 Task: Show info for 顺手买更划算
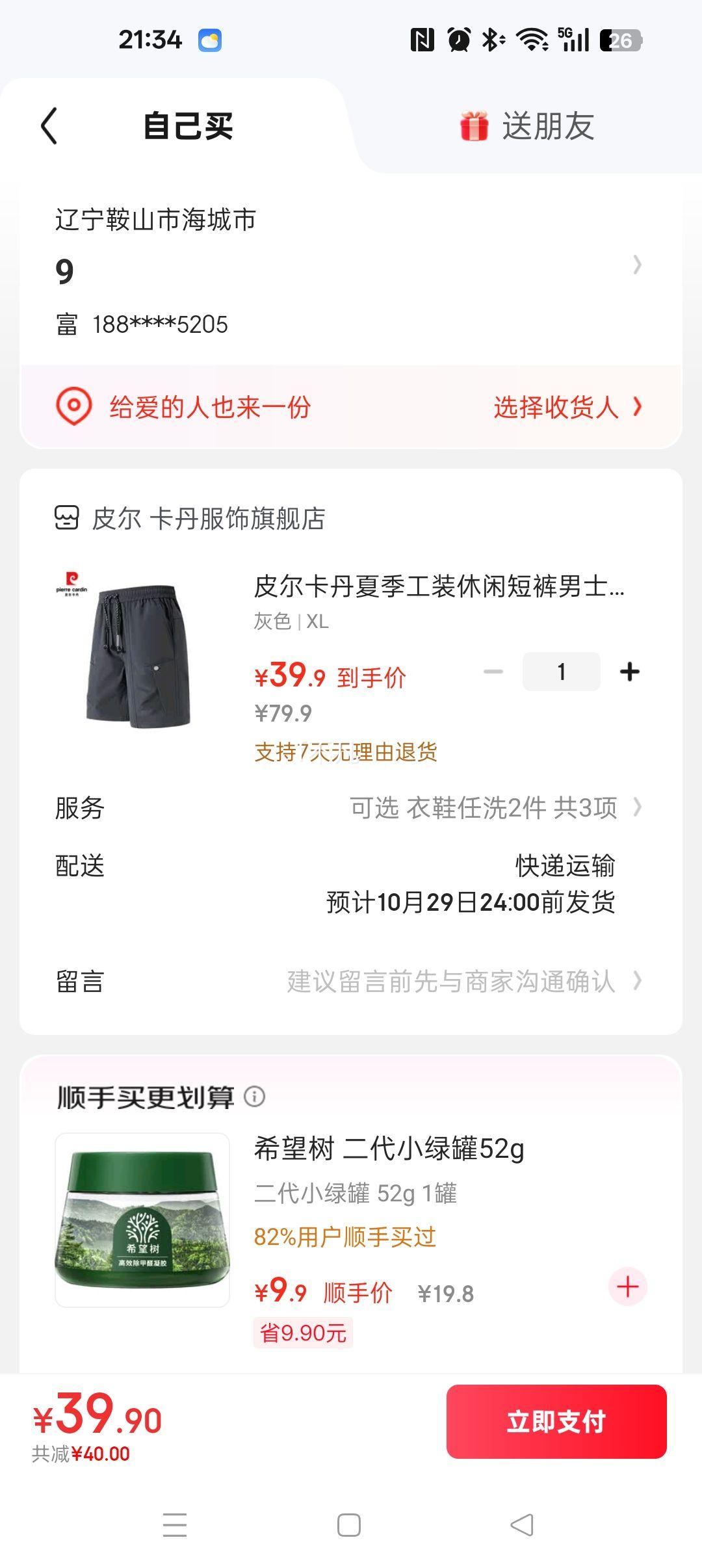click(254, 1097)
